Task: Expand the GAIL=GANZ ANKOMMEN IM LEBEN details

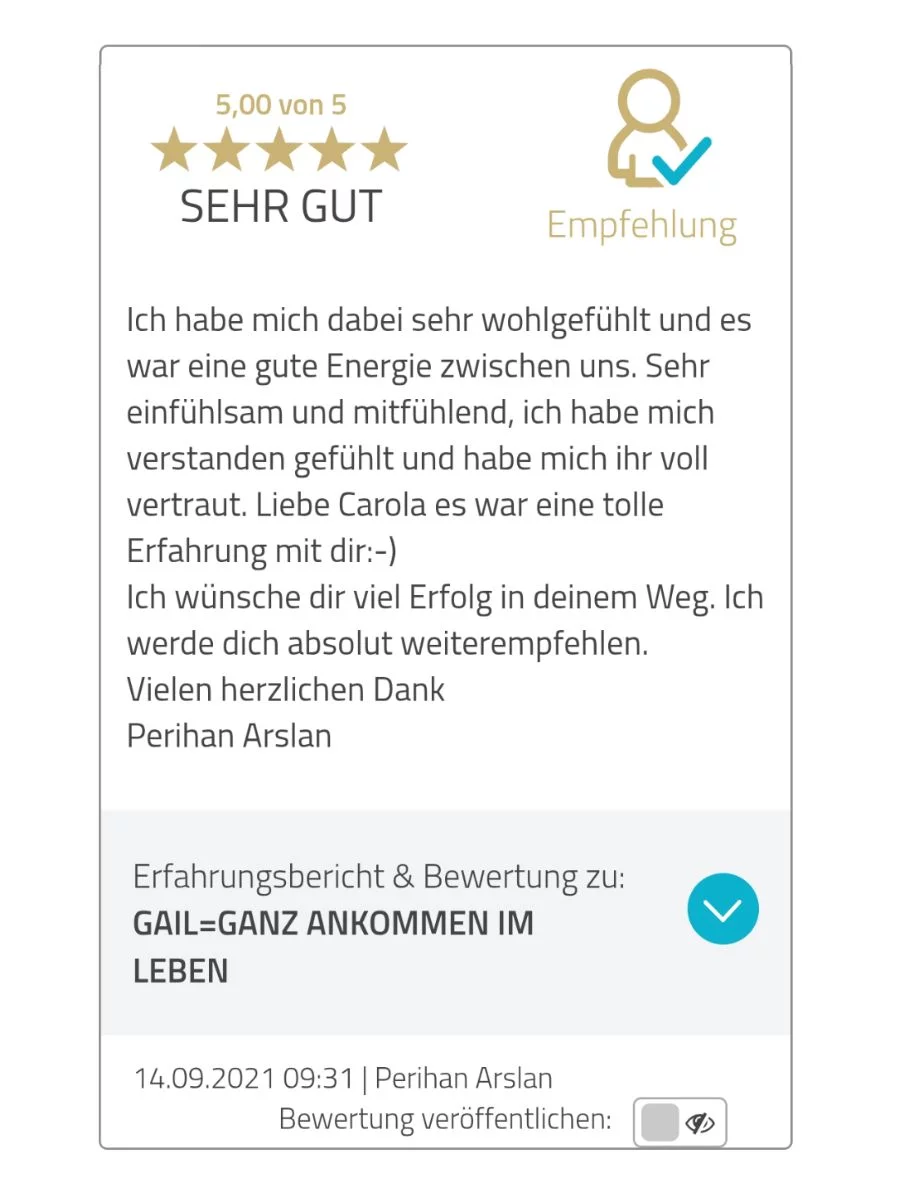Action: [x=723, y=909]
